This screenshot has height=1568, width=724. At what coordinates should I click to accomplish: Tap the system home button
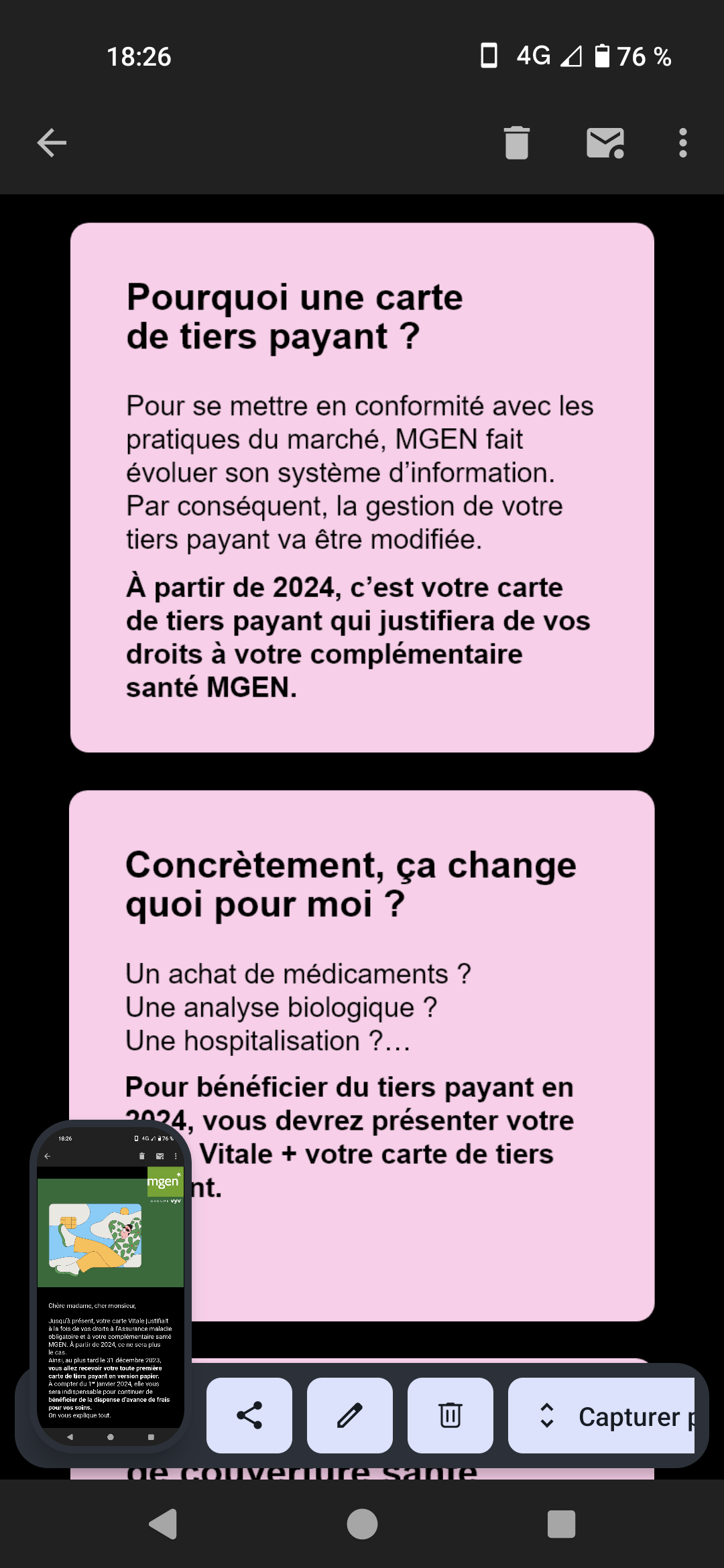[x=362, y=1524]
